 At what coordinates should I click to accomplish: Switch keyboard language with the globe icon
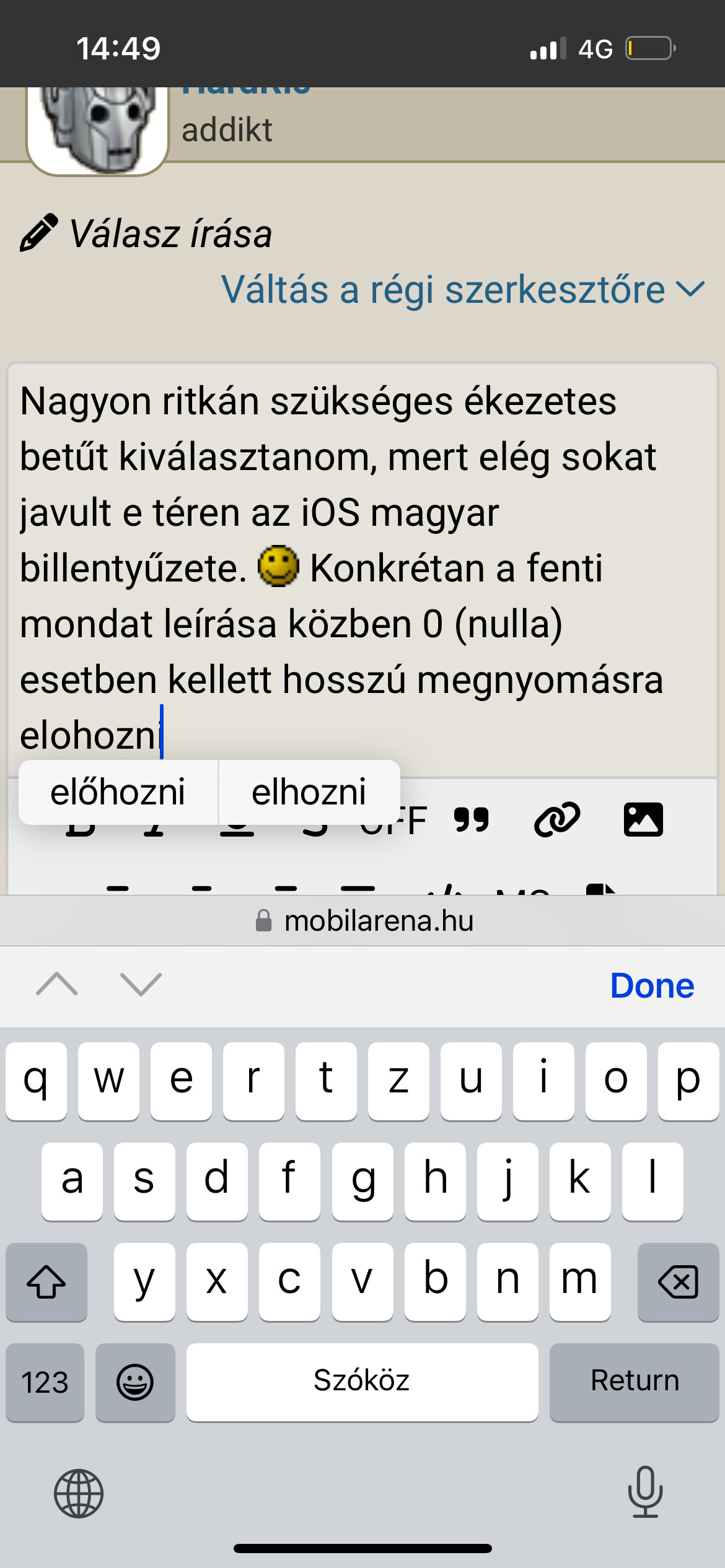tap(79, 1493)
